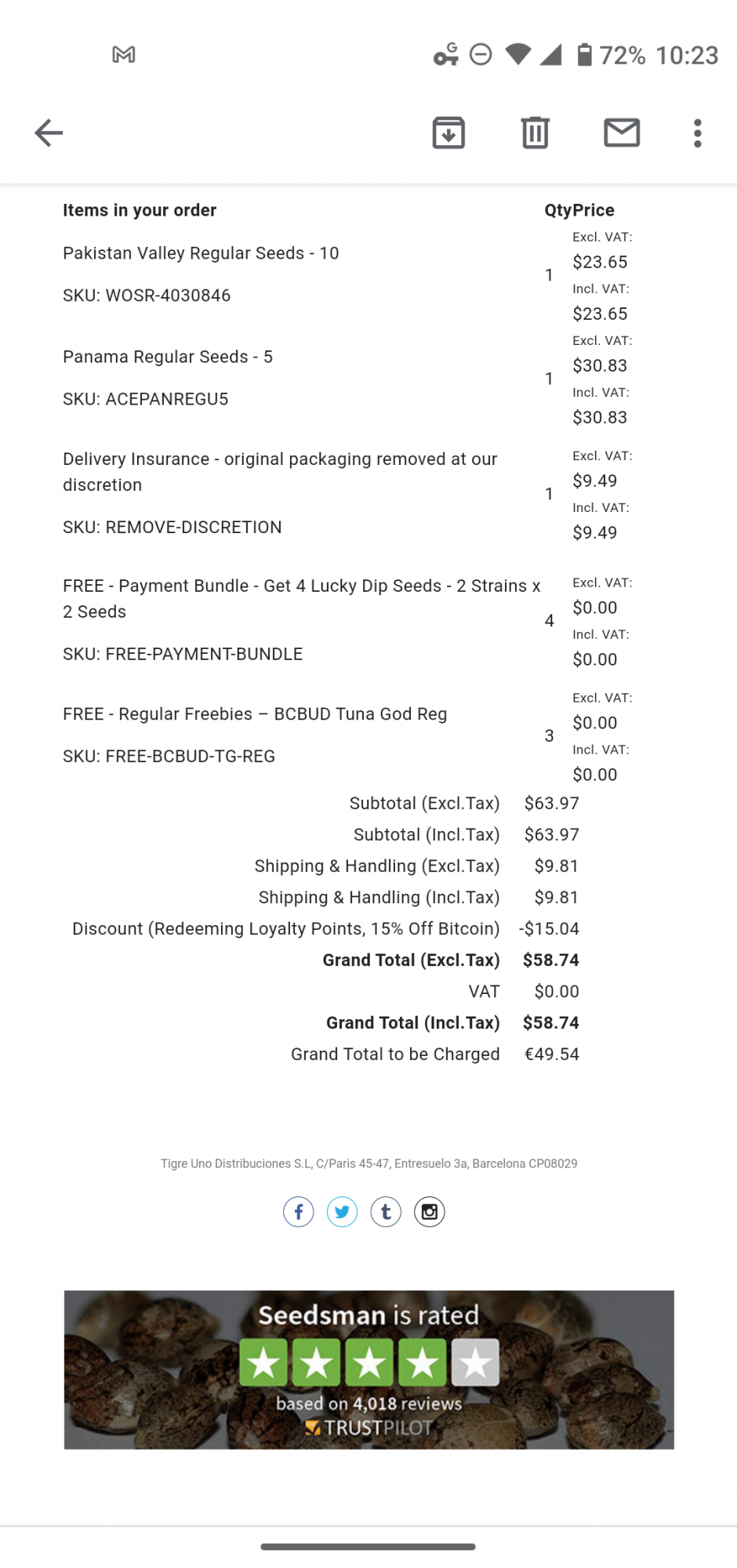This screenshot has height=1568, width=737.
Task: Open the overflow menu
Action: coord(698,132)
